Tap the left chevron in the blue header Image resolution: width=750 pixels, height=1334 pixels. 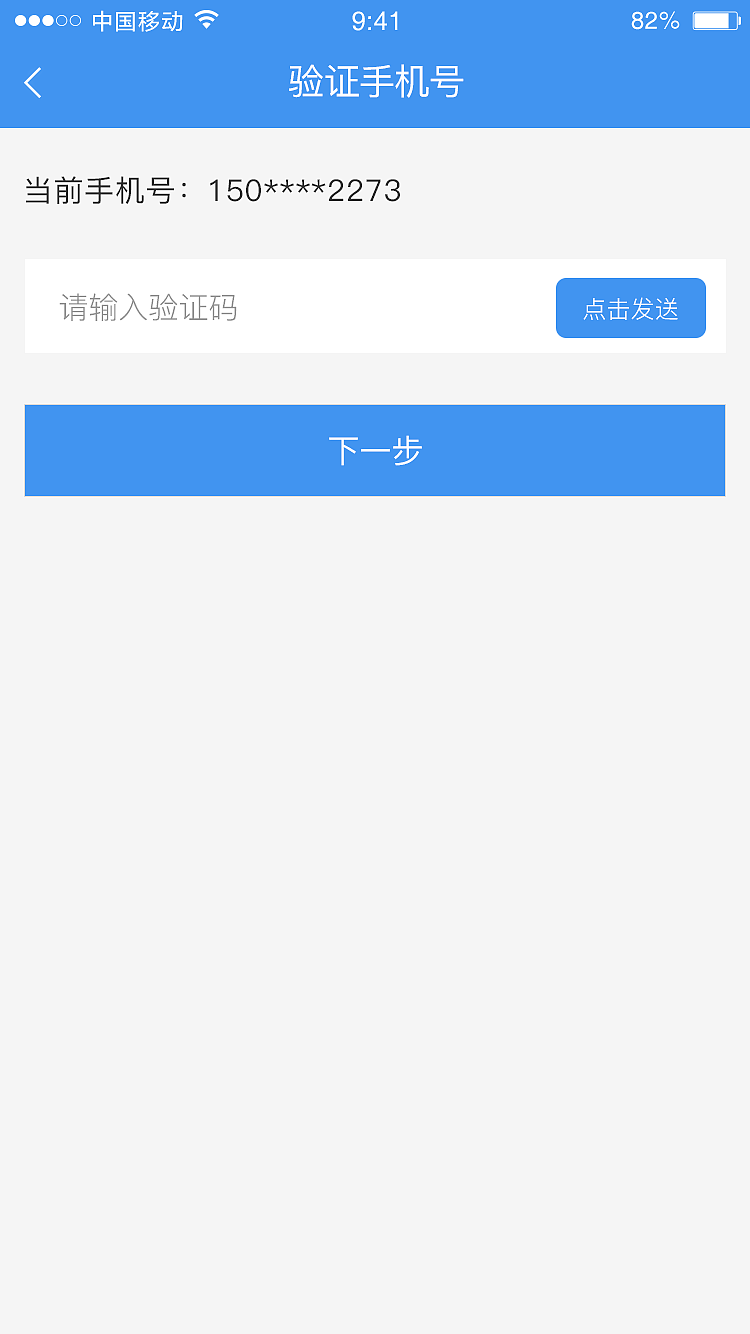33,82
